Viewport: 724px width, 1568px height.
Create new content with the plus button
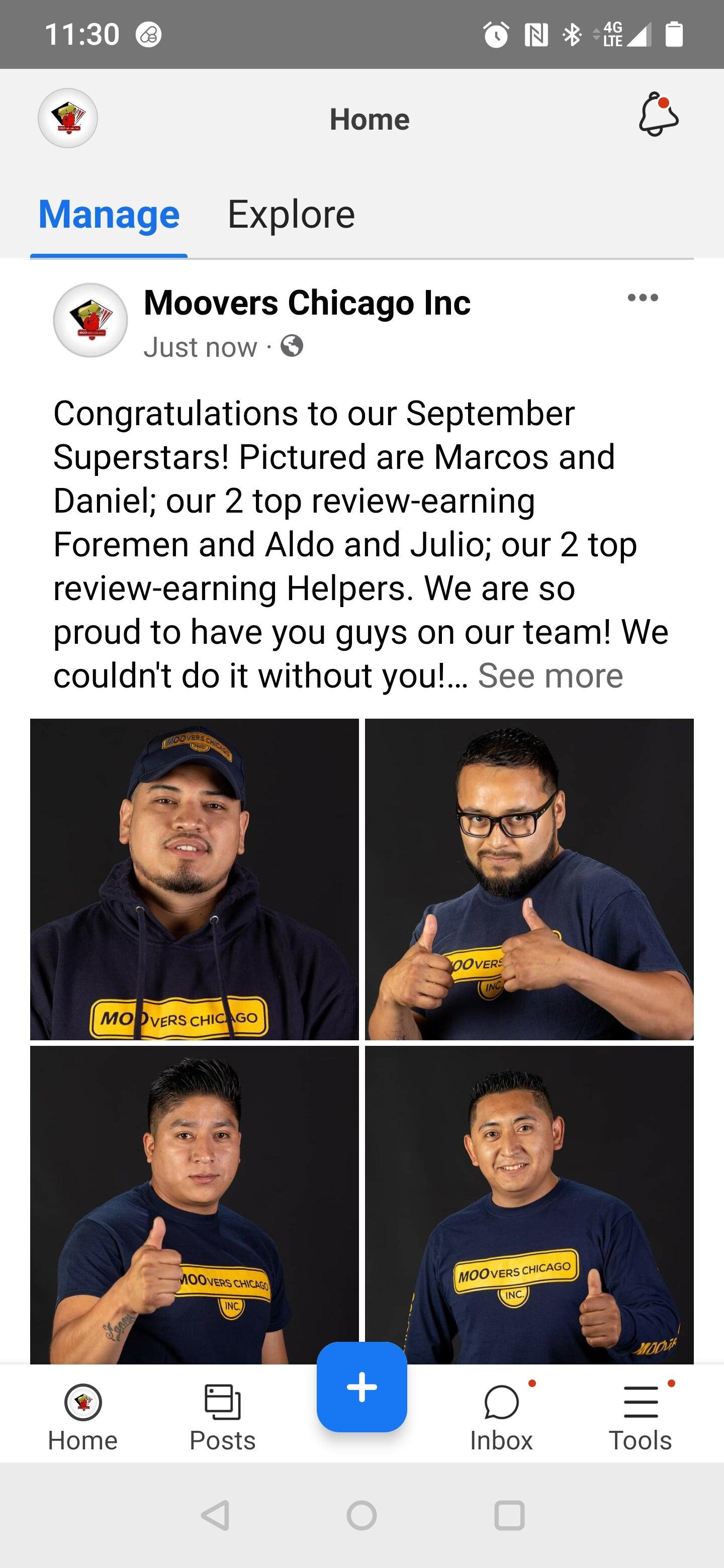(x=361, y=1387)
